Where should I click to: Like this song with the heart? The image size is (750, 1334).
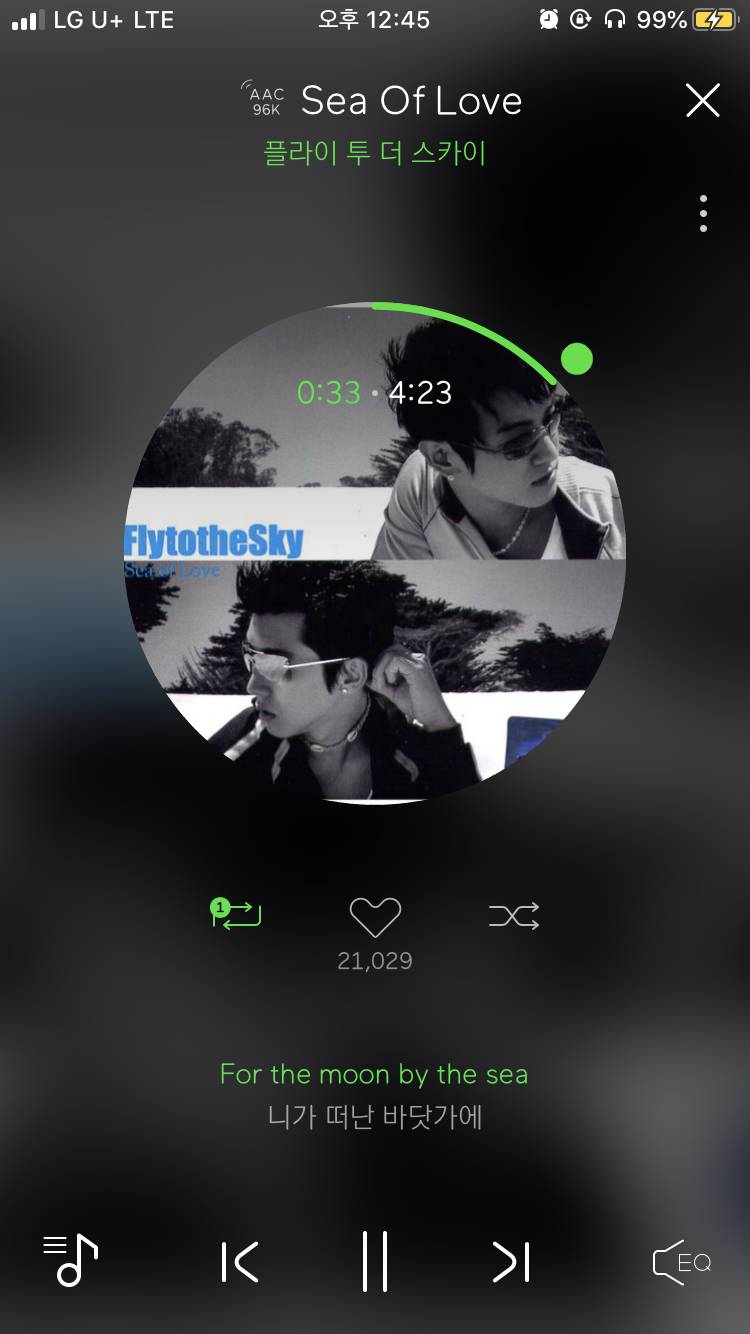[x=375, y=916]
